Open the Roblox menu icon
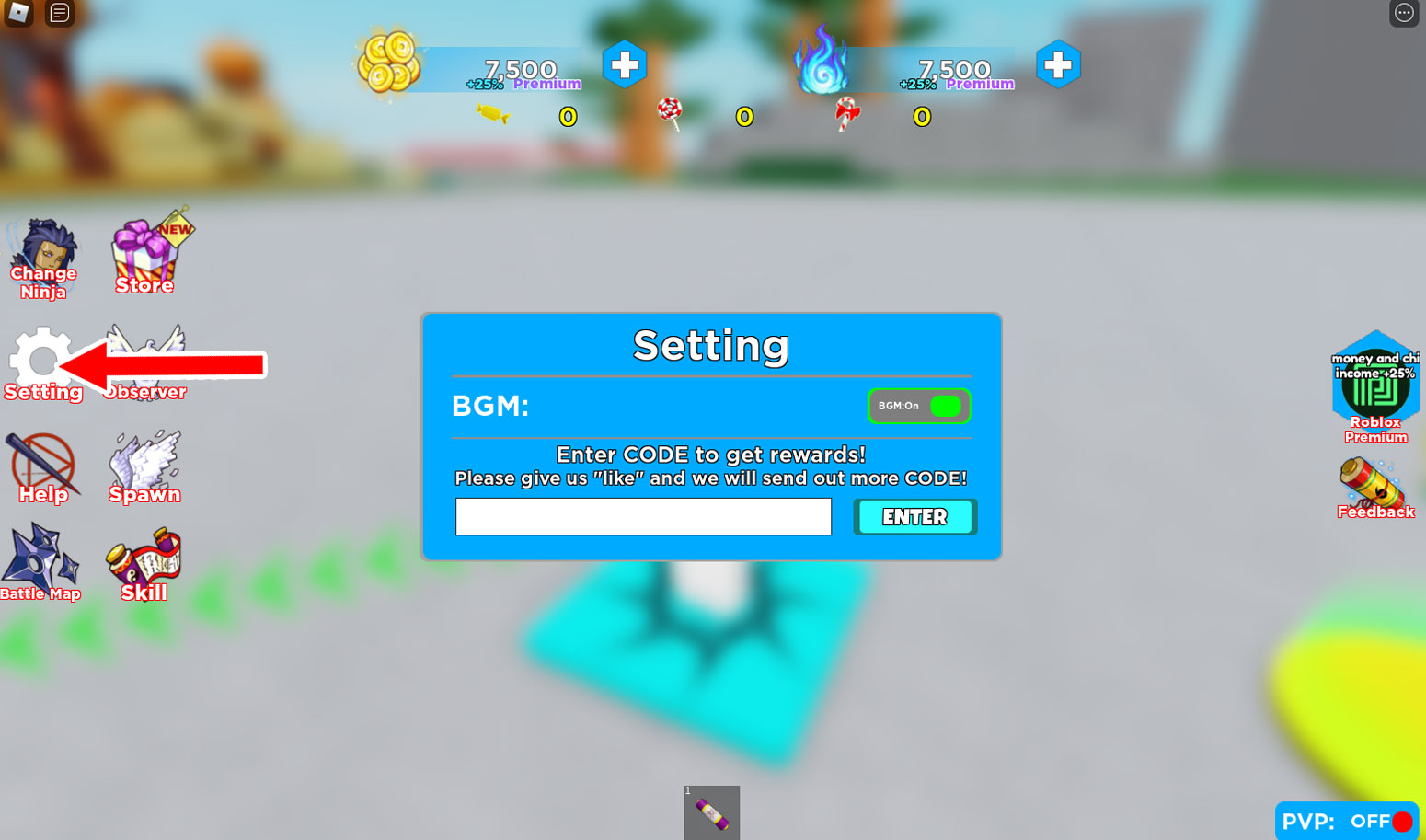1426x840 pixels. coord(18,13)
